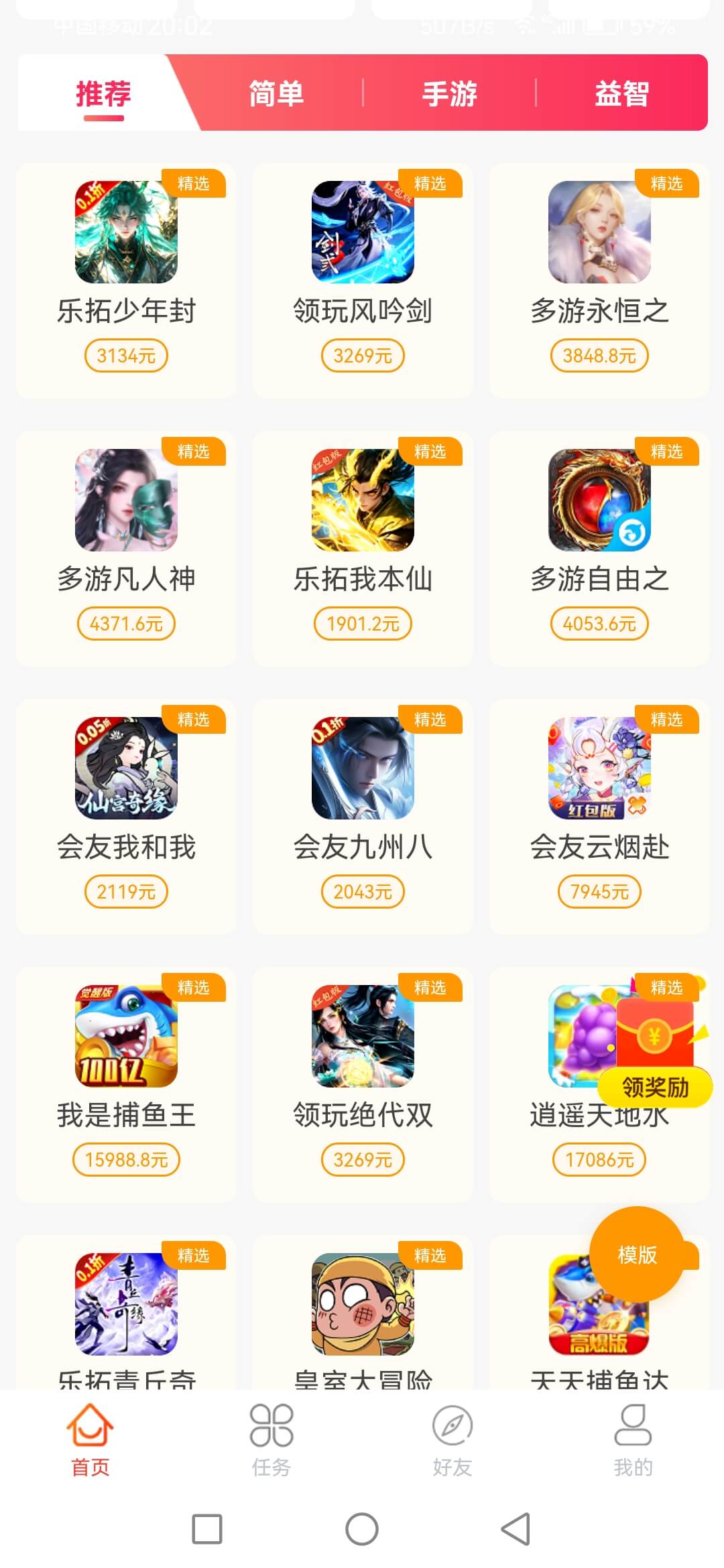
Task: Open the 多游自由之 game card
Action: pyautogui.click(x=599, y=548)
